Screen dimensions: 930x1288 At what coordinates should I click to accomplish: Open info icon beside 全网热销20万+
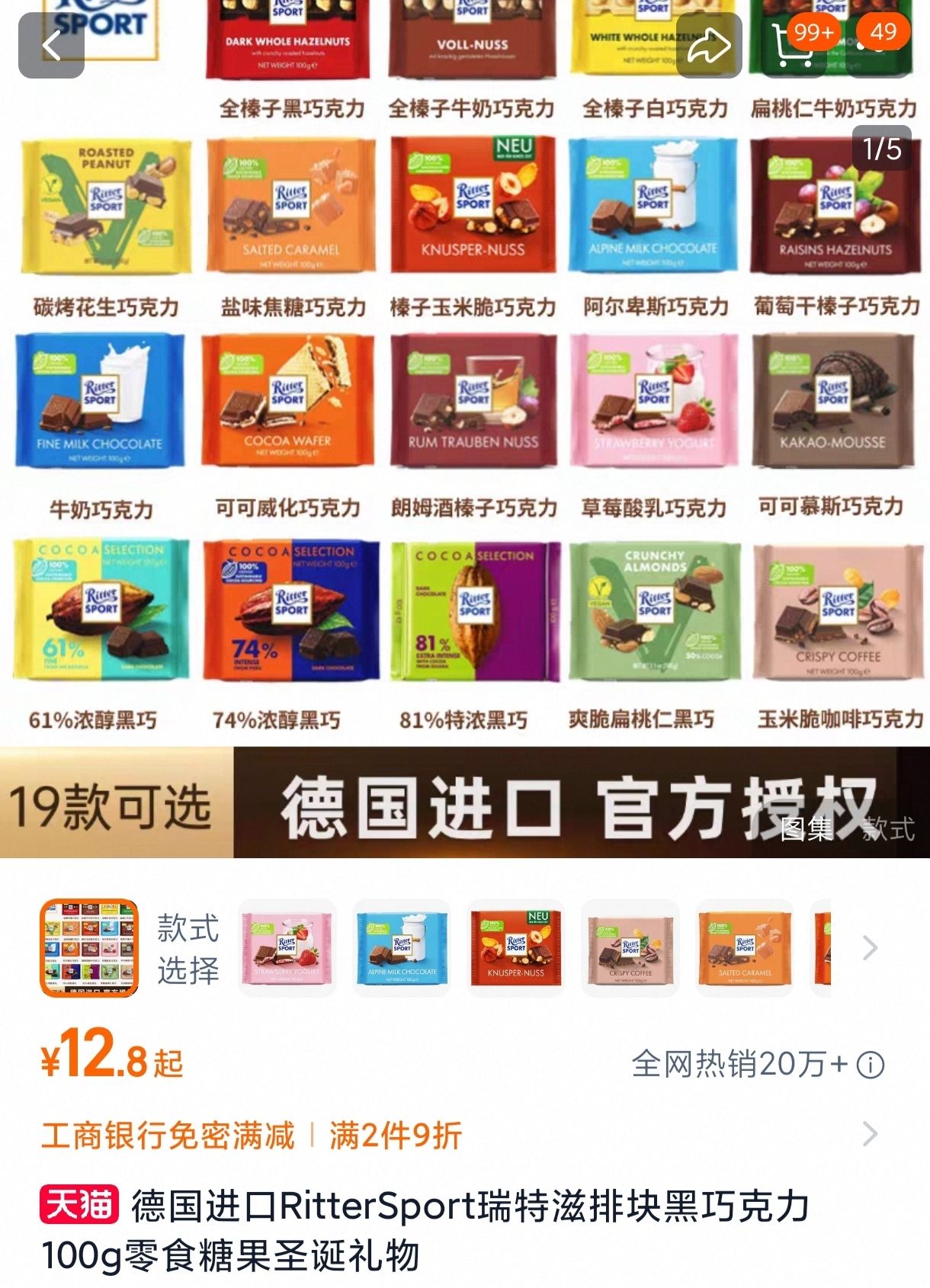pyautogui.click(x=871, y=1065)
